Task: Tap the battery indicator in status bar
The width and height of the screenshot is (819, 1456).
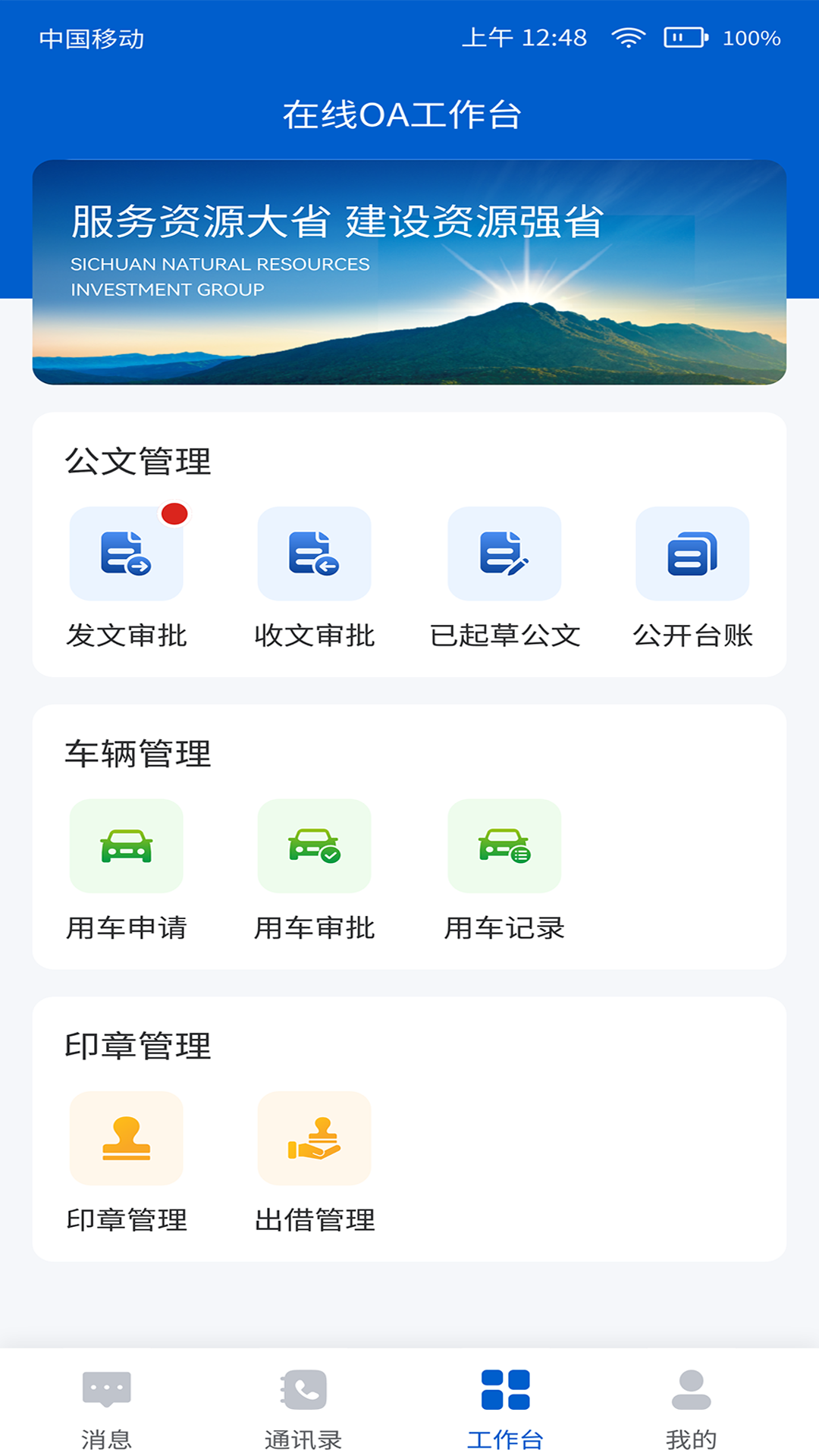Action: point(686,36)
